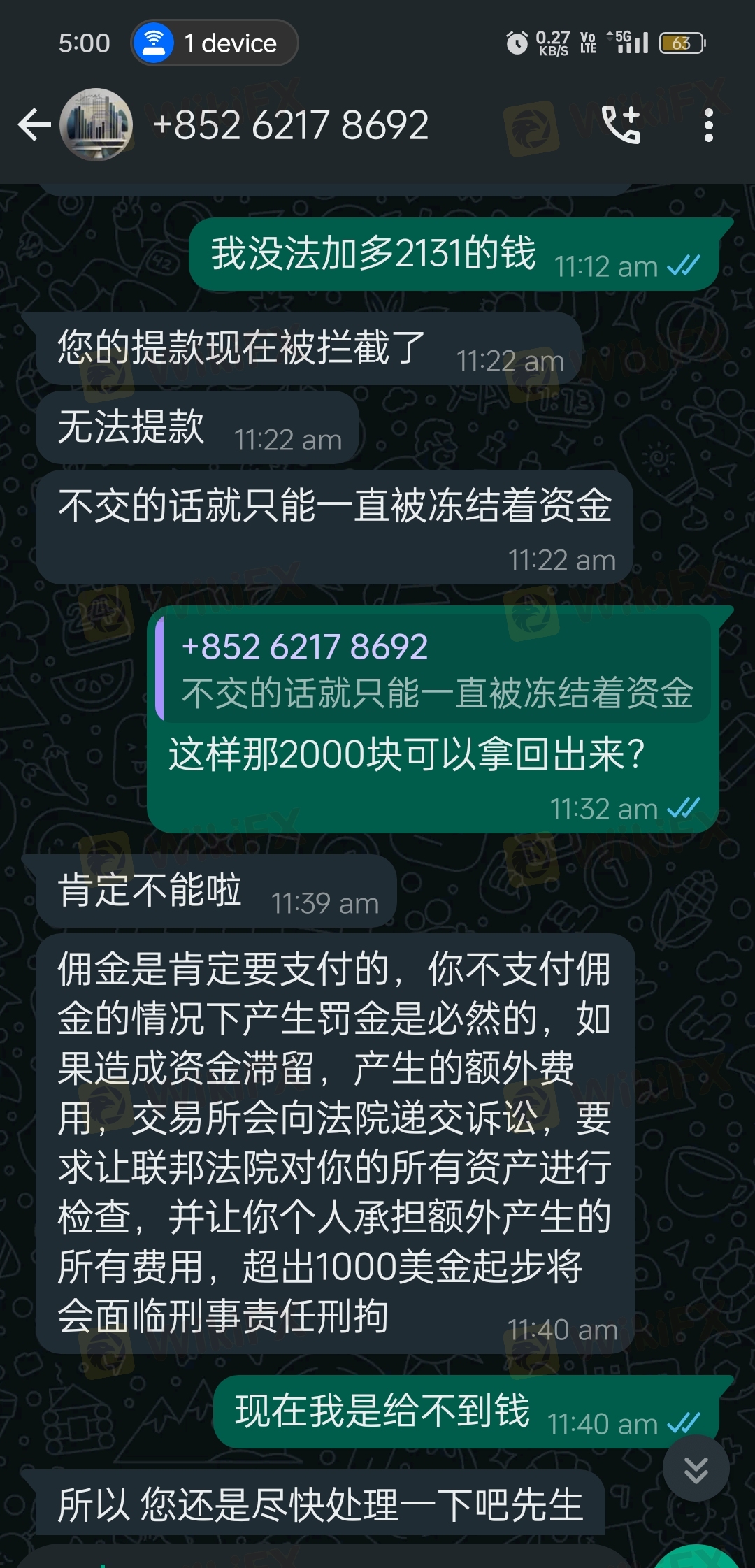This screenshot has width=755, height=1568.
Task: Tap the quoted reply from +852 6217 8692
Action: tap(433, 669)
